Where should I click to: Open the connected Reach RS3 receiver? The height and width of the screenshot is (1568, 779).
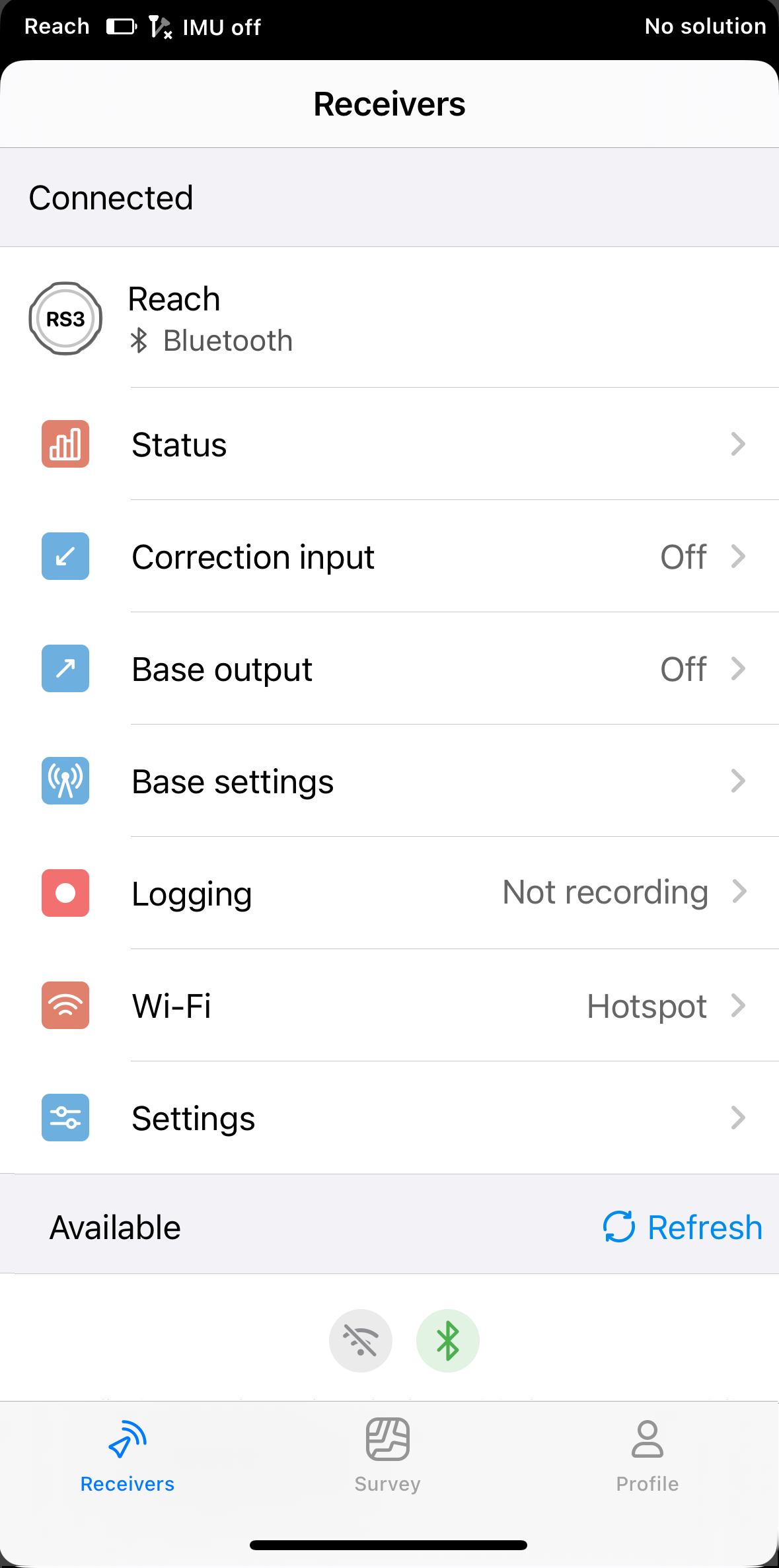[x=389, y=318]
